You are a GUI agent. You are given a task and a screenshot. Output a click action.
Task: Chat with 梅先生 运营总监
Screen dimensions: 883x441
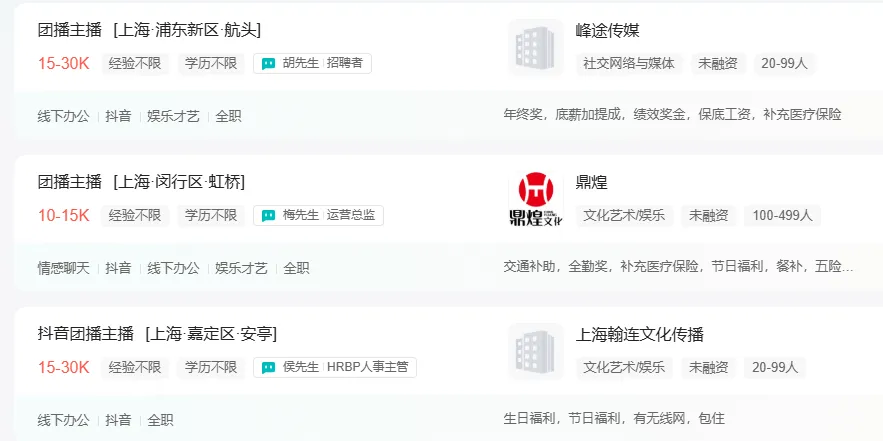318,215
